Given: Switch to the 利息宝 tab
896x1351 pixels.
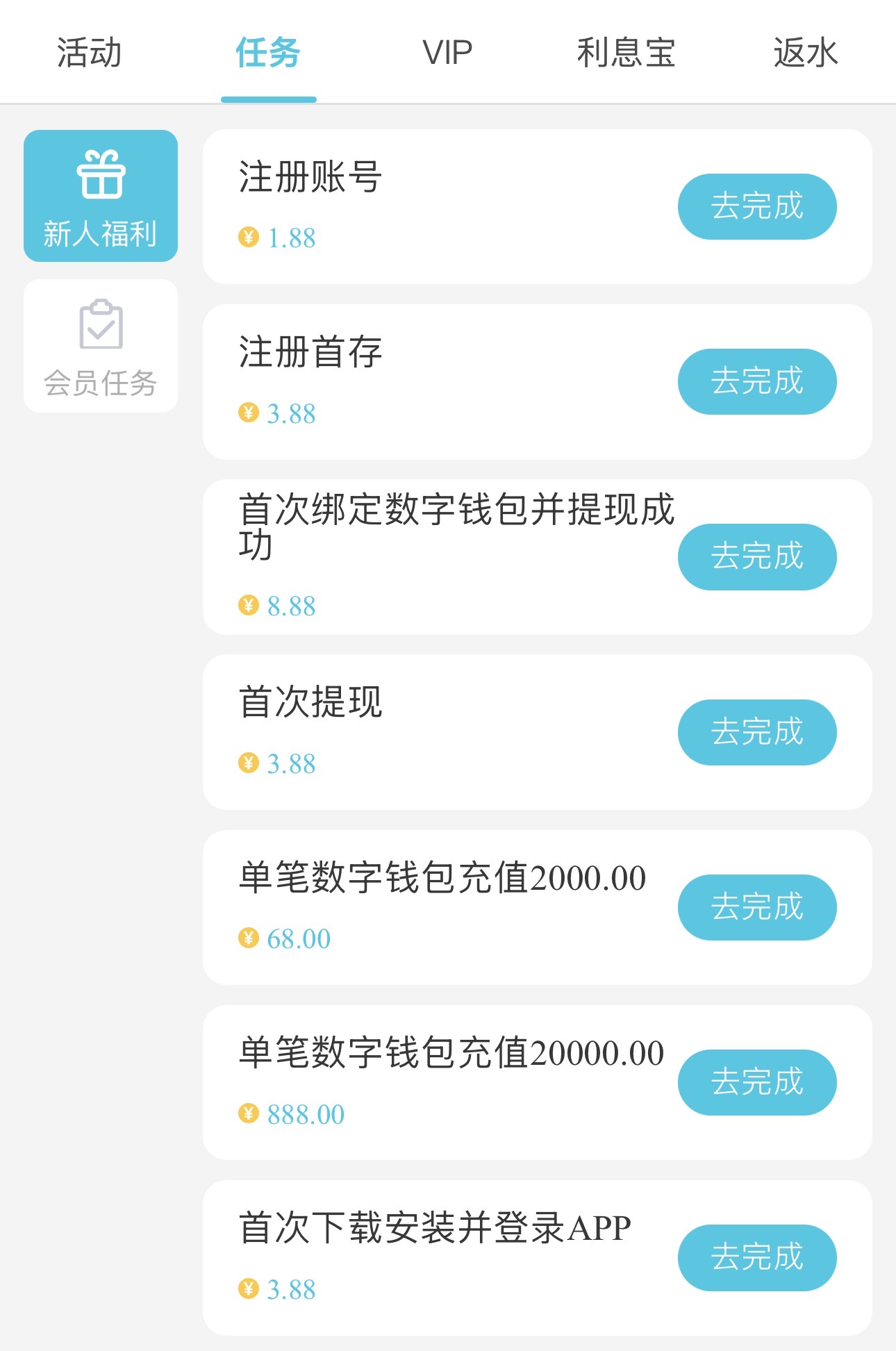Looking at the screenshot, I should click(626, 53).
